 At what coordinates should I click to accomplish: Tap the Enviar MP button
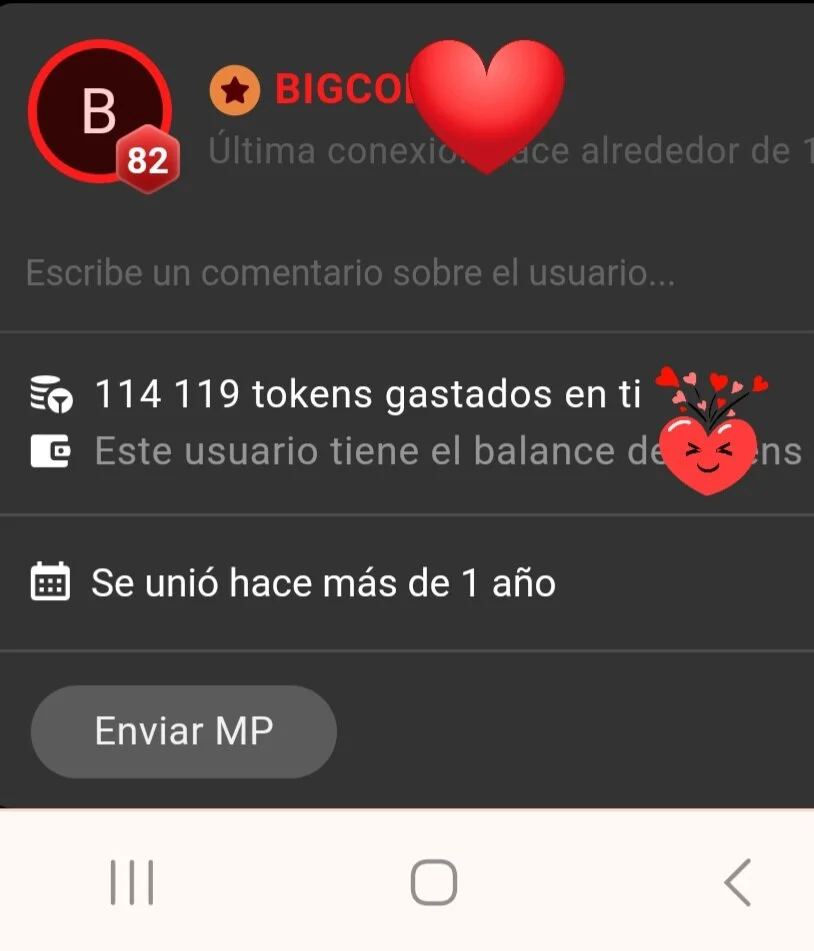(184, 731)
